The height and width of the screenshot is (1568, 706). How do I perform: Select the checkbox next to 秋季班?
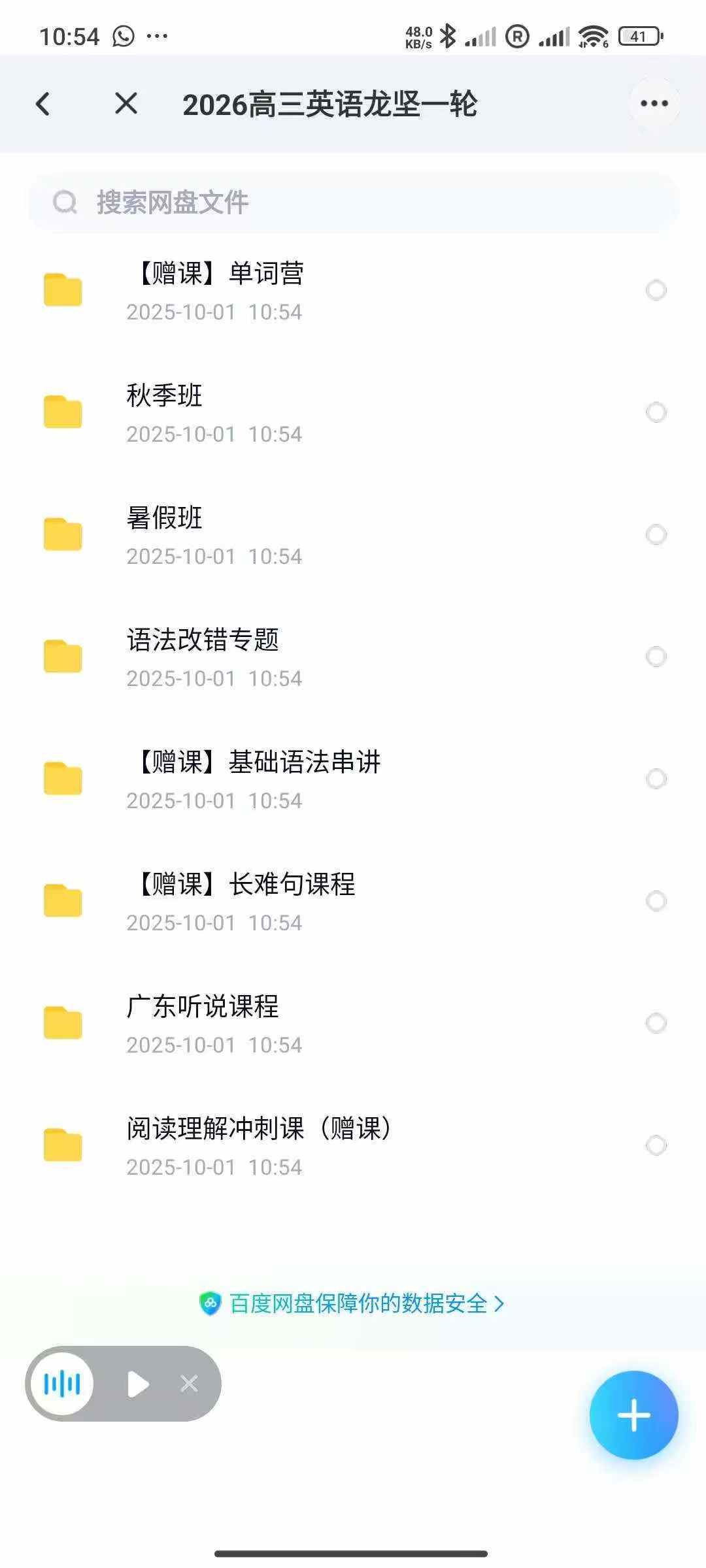coord(656,412)
